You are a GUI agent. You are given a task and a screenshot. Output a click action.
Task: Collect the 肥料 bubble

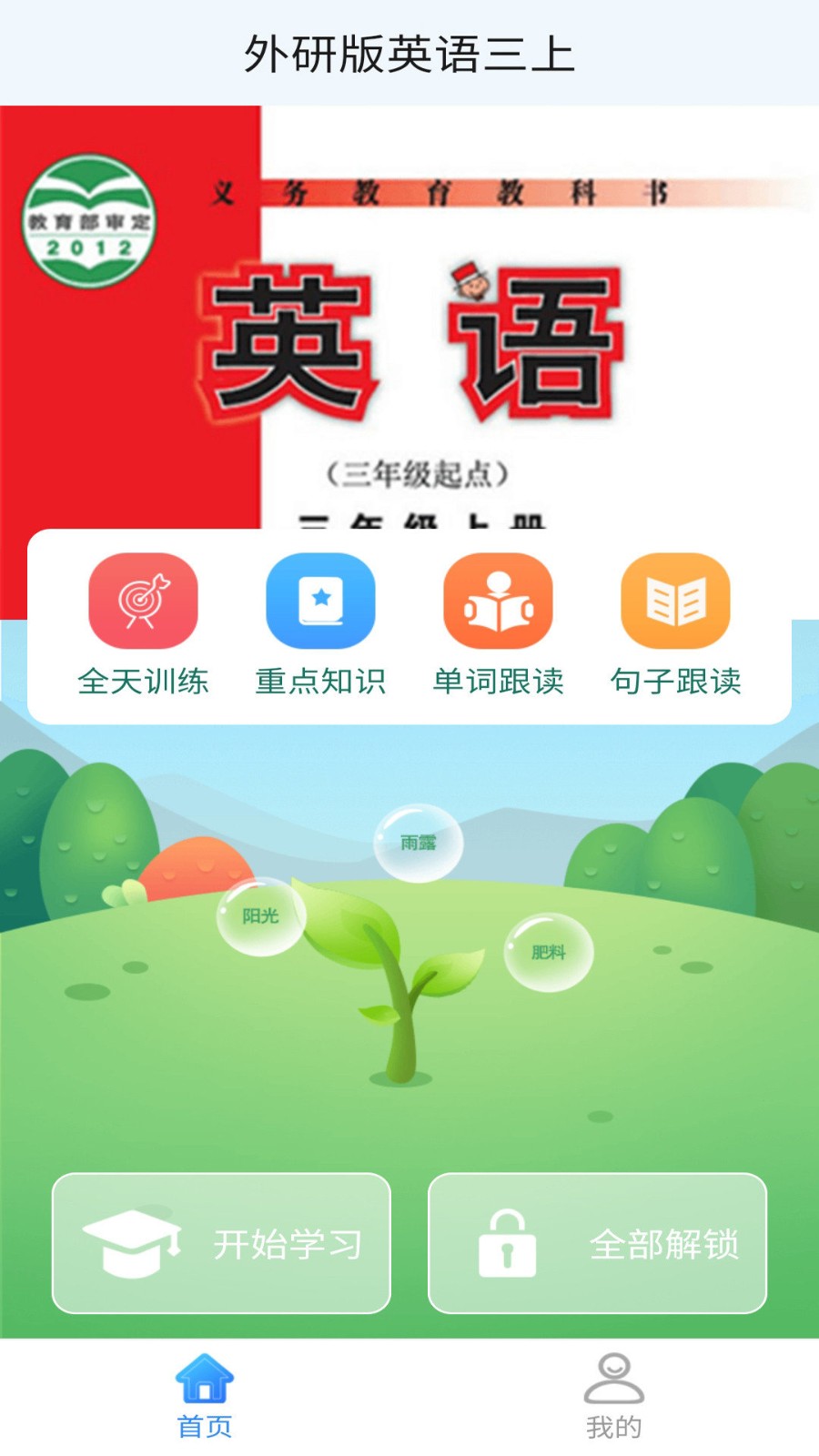(549, 952)
